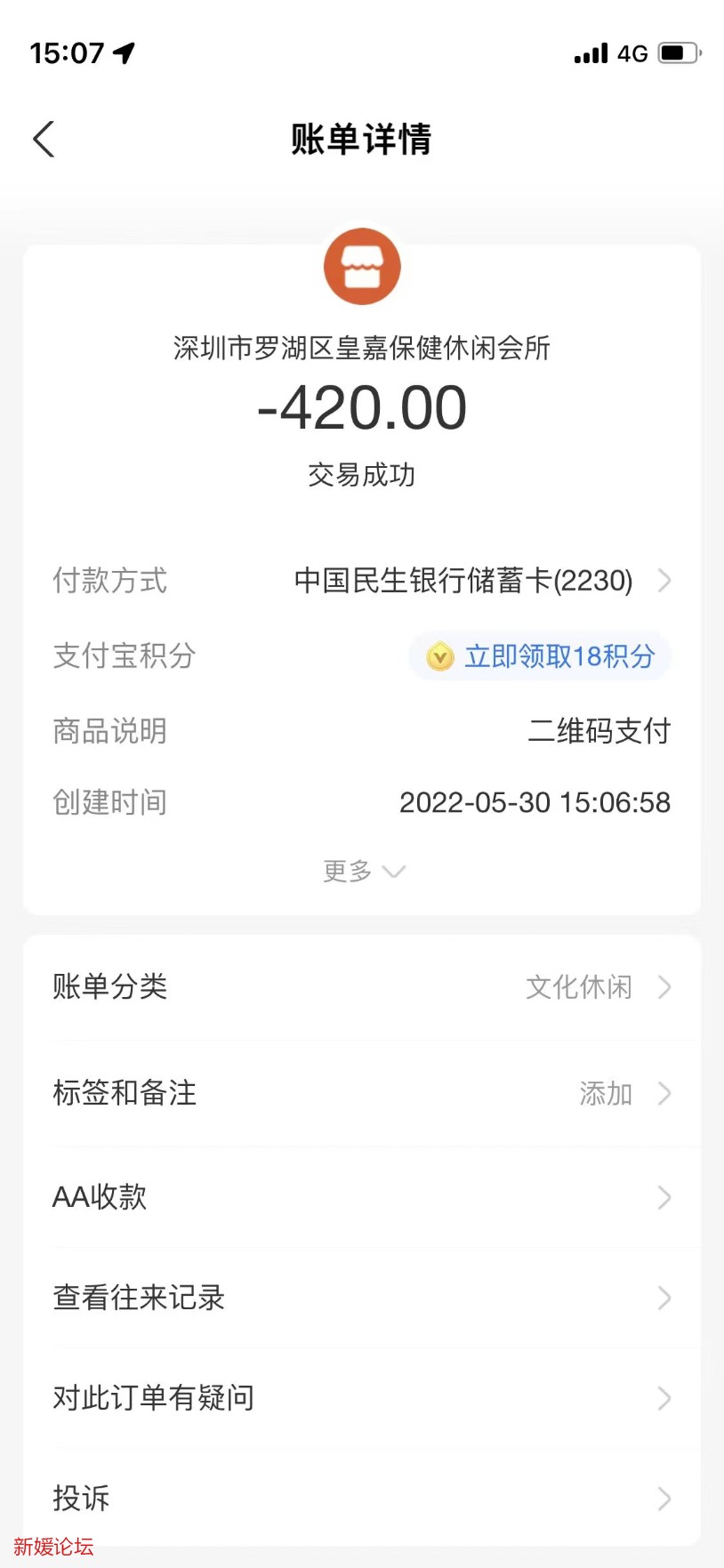Open the 账单分类 category selector
The height and width of the screenshot is (1568, 724).
tap(362, 987)
